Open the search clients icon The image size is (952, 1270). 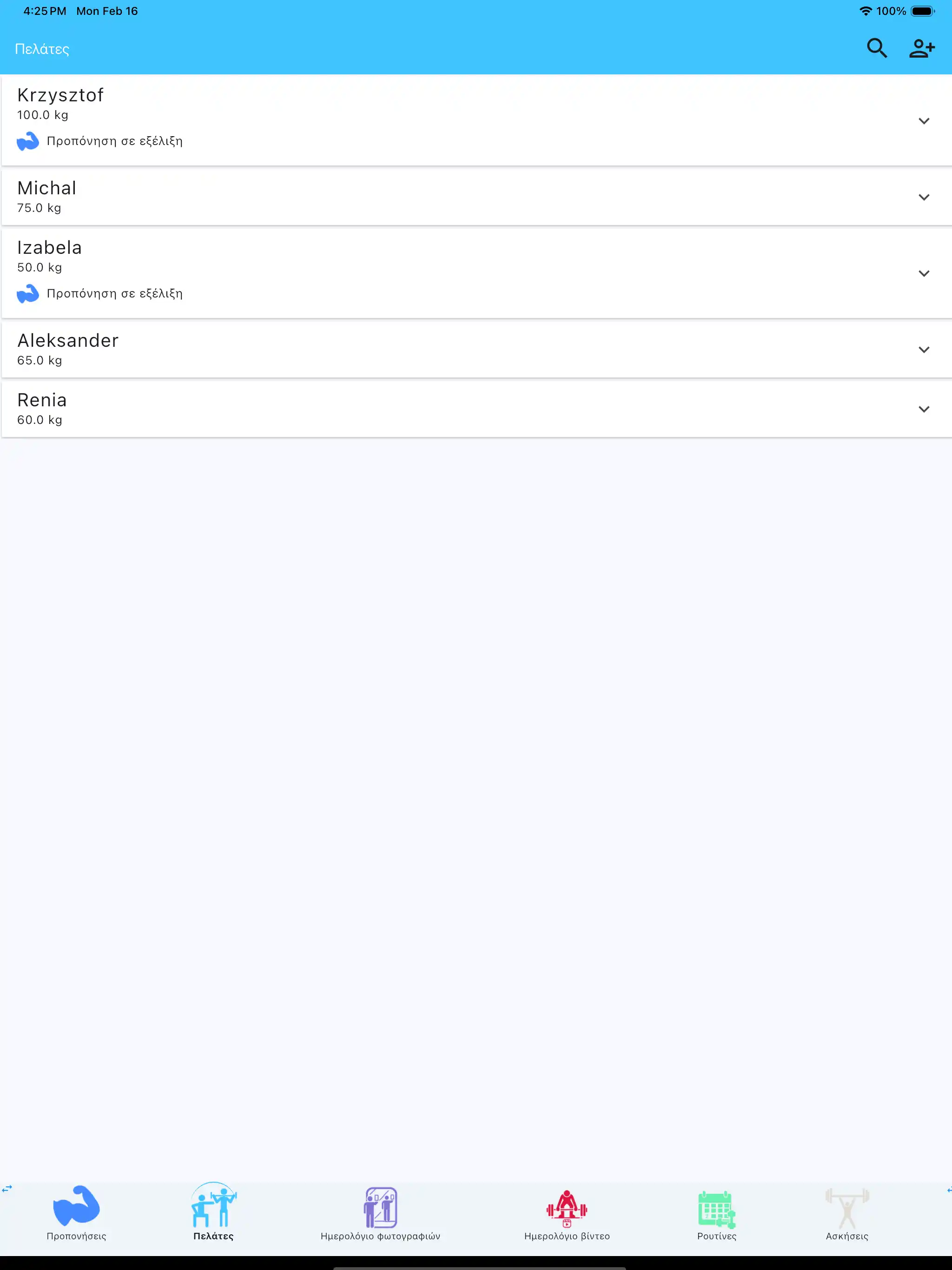[x=877, y=48]
